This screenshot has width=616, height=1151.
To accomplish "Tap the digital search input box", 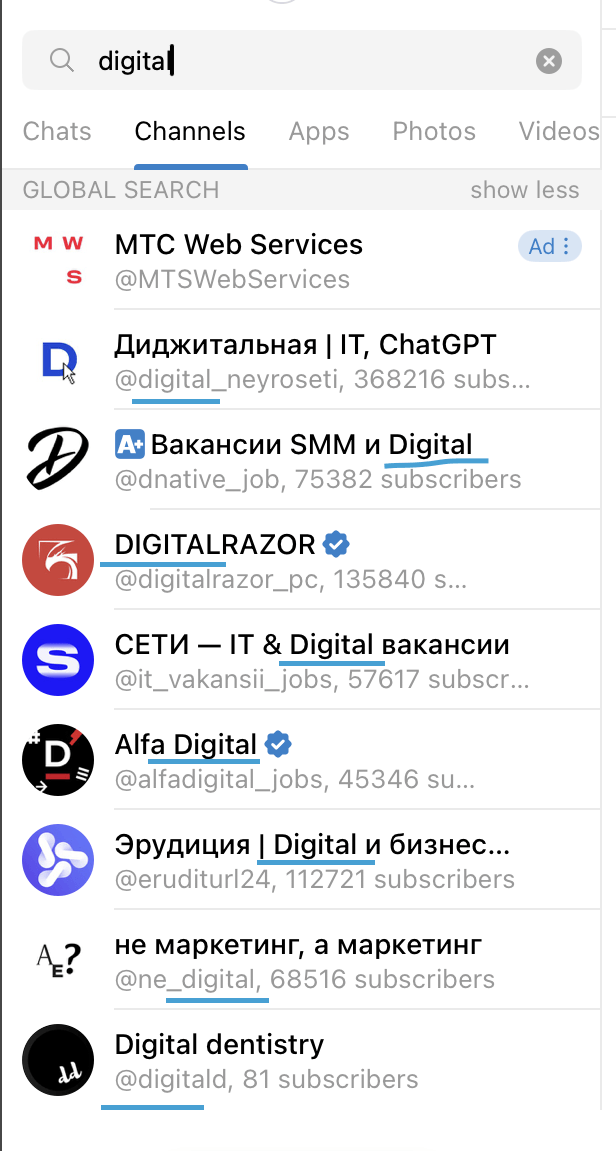I will coord(300,62).
